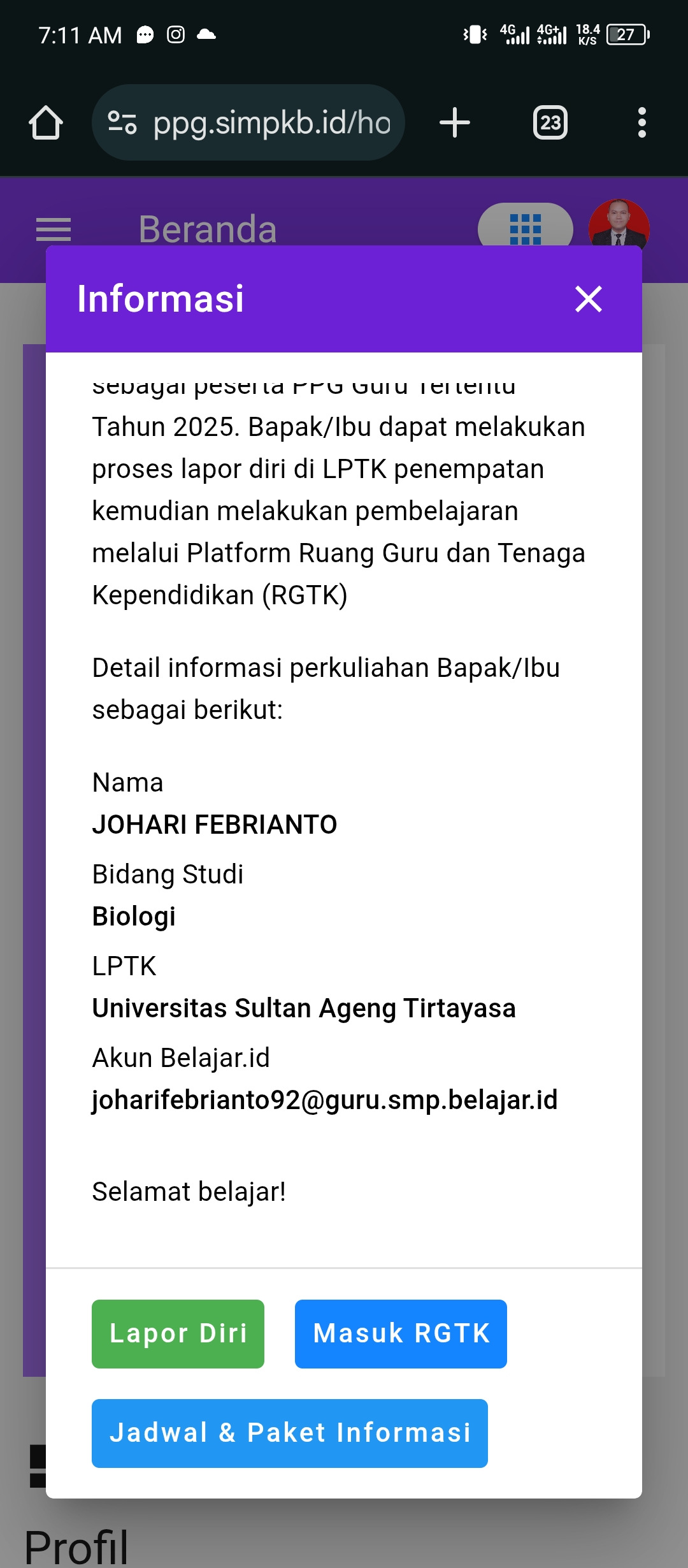Viewport: 688px width, 1568px height.
Task: Open the browser overflow menu
Action: click(x=641, y=122)
